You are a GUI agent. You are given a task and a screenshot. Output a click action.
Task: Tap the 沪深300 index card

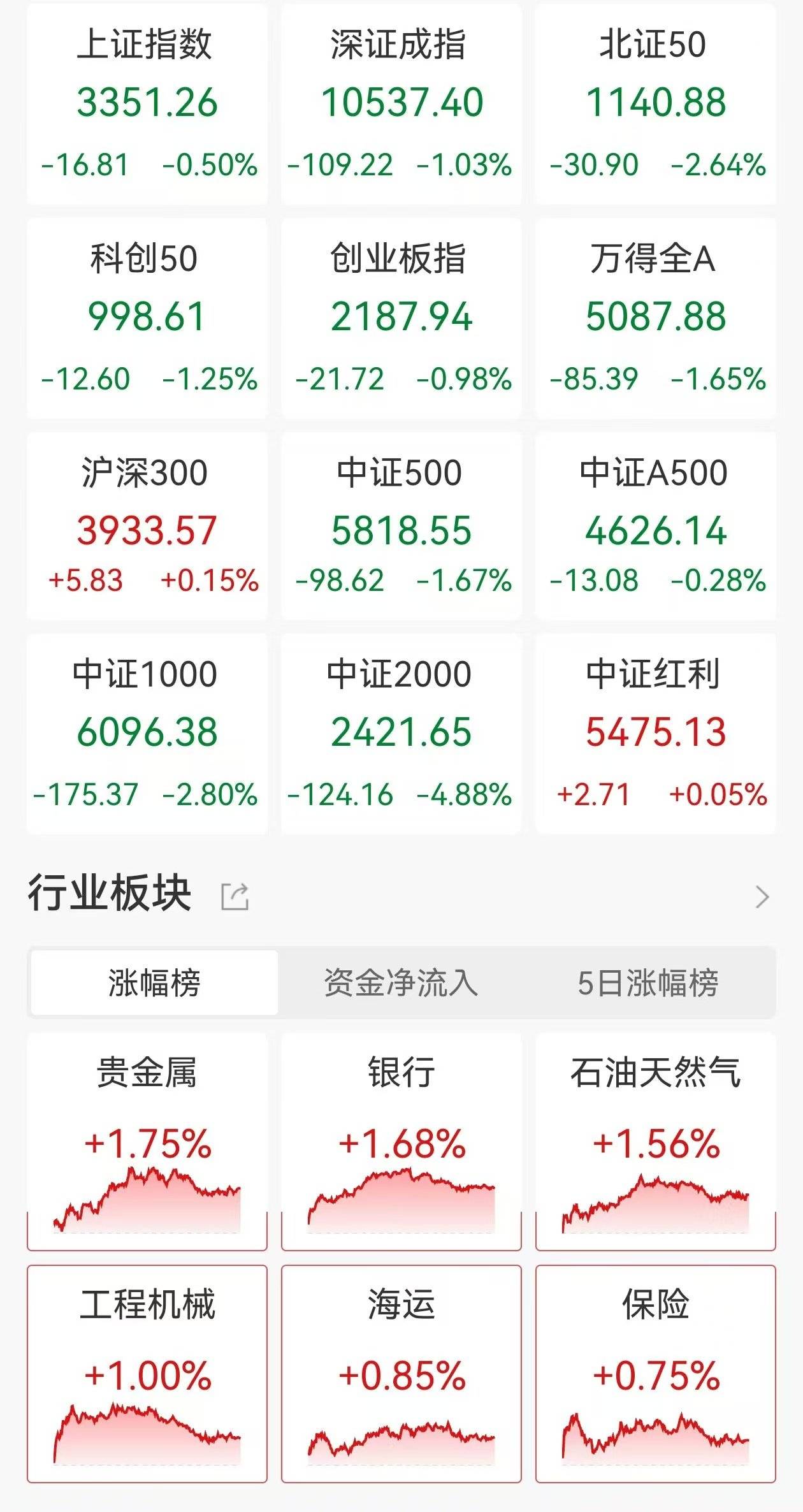click(x=147, y=526)
